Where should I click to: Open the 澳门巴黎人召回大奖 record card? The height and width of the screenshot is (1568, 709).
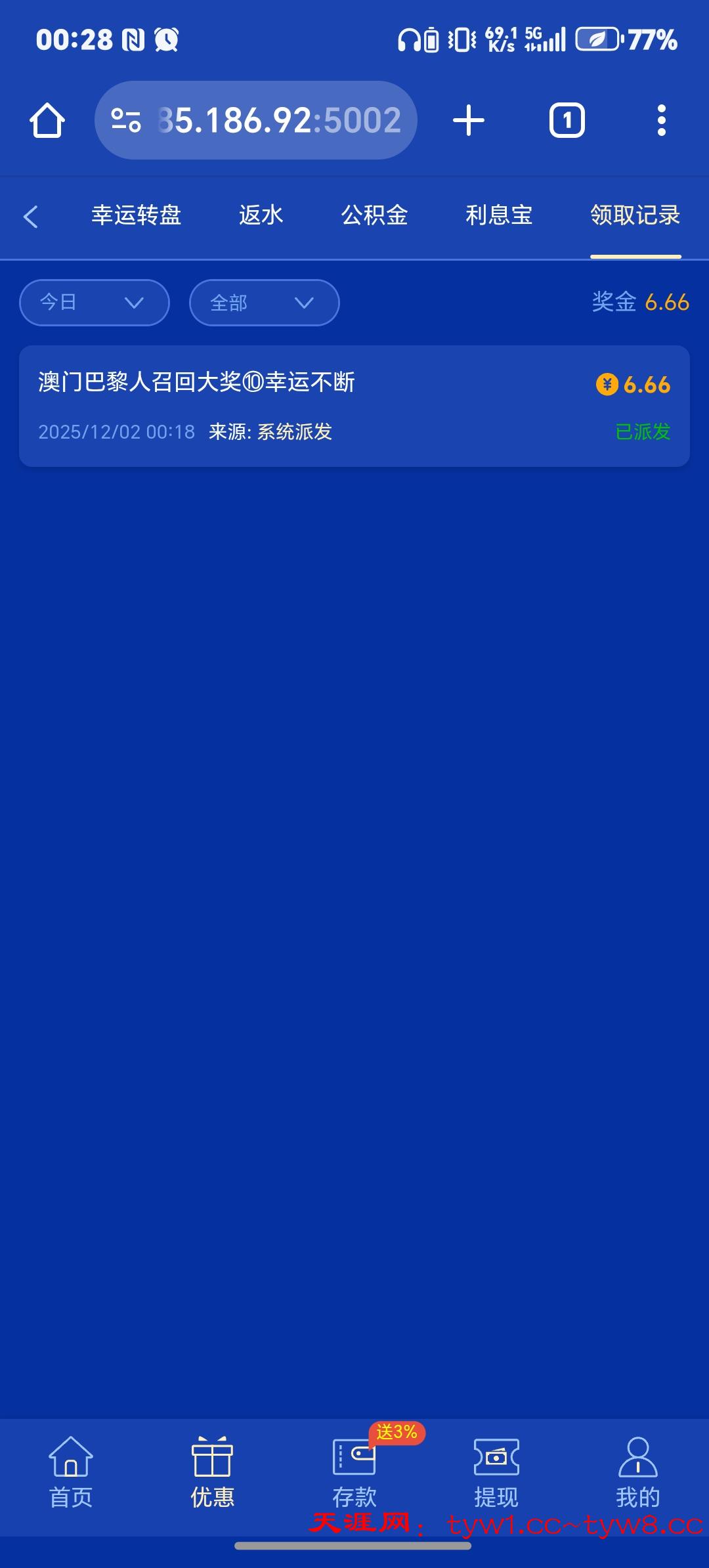tap(354, 406)
